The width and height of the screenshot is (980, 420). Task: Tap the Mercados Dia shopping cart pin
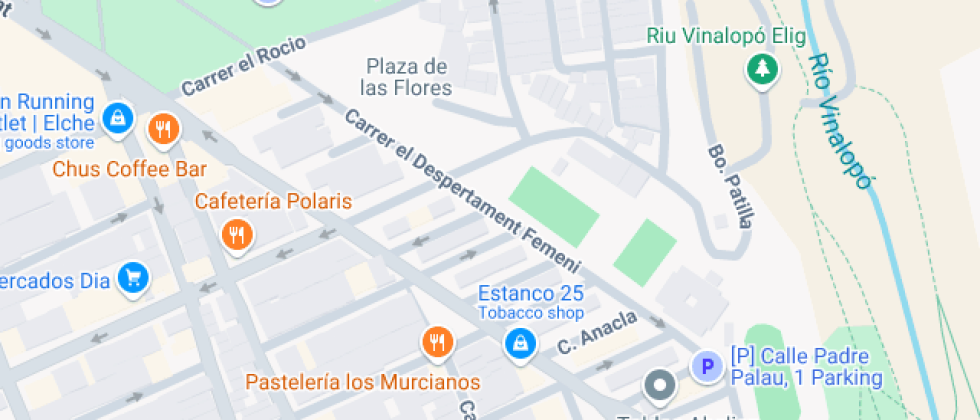[132, 278]
